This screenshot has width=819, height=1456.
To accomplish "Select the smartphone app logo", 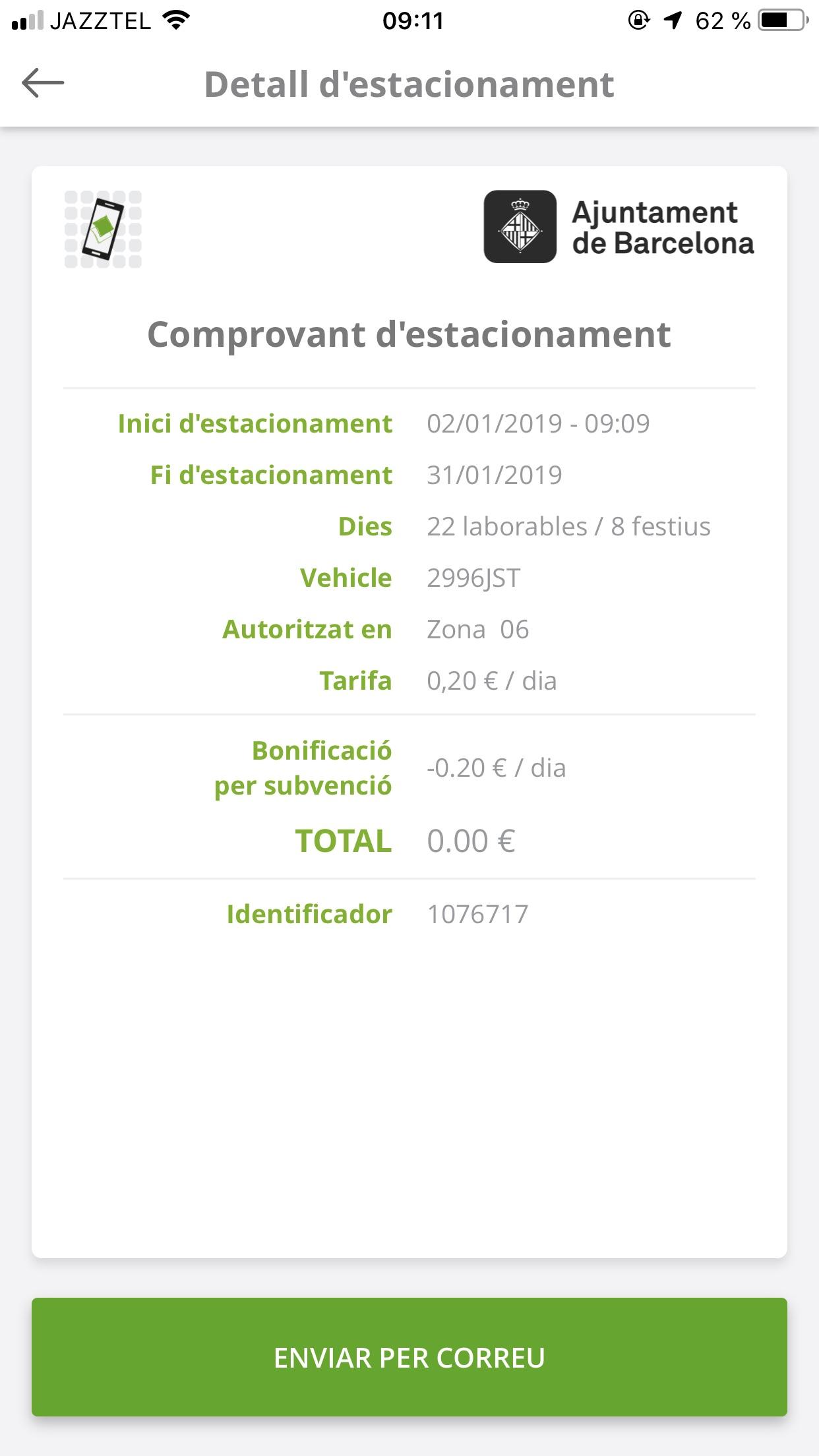I will click(x=104, y=228).
